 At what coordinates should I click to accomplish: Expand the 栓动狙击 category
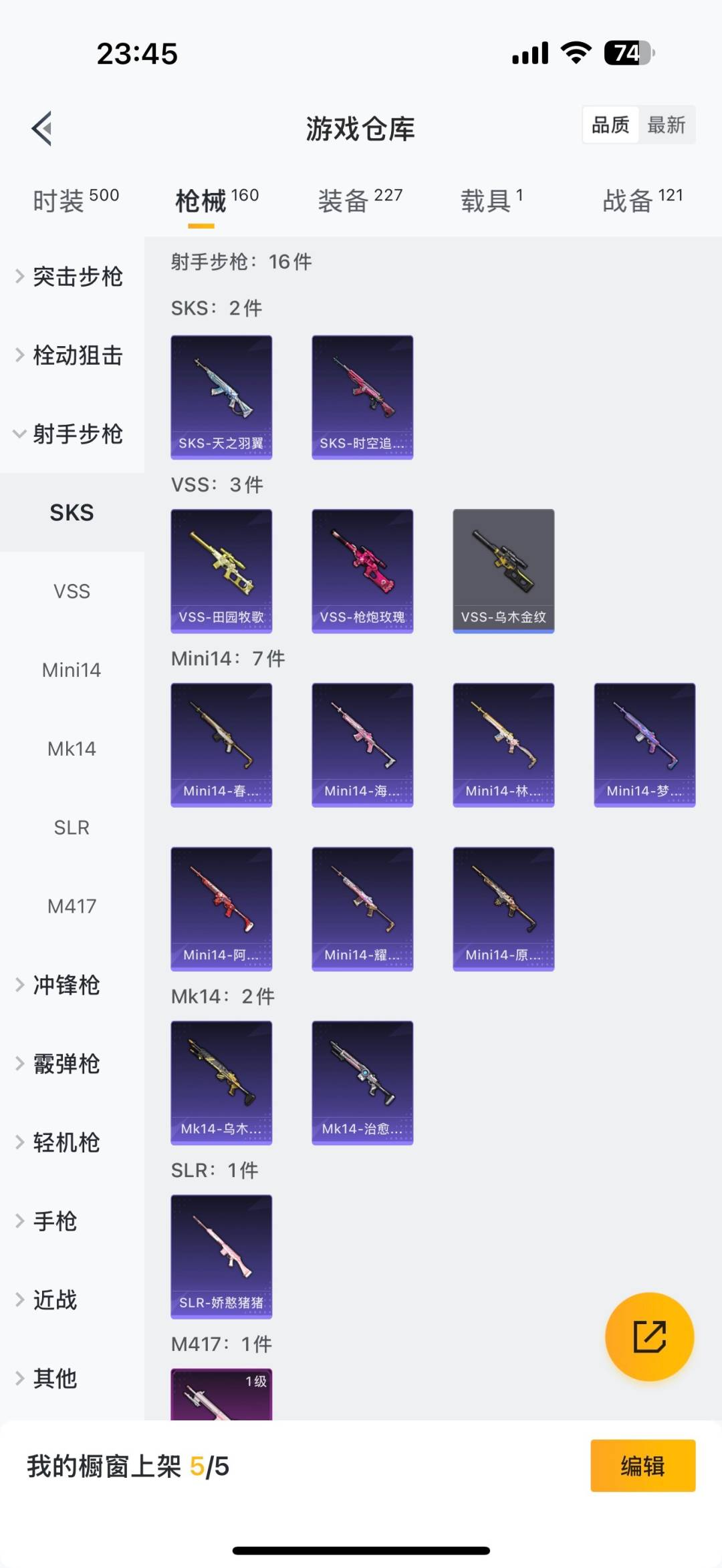point(72,355)
